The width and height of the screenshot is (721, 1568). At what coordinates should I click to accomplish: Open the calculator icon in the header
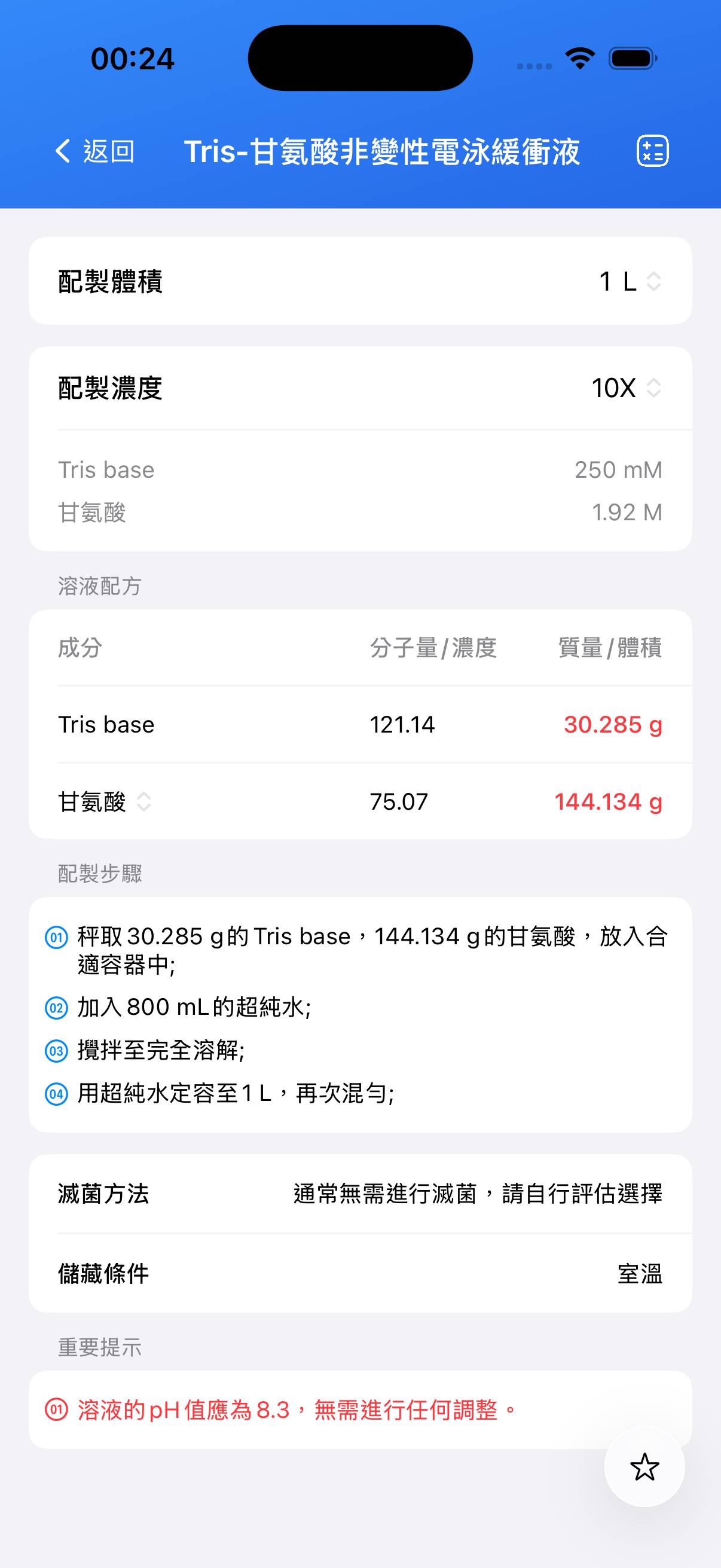click(652, 151)
